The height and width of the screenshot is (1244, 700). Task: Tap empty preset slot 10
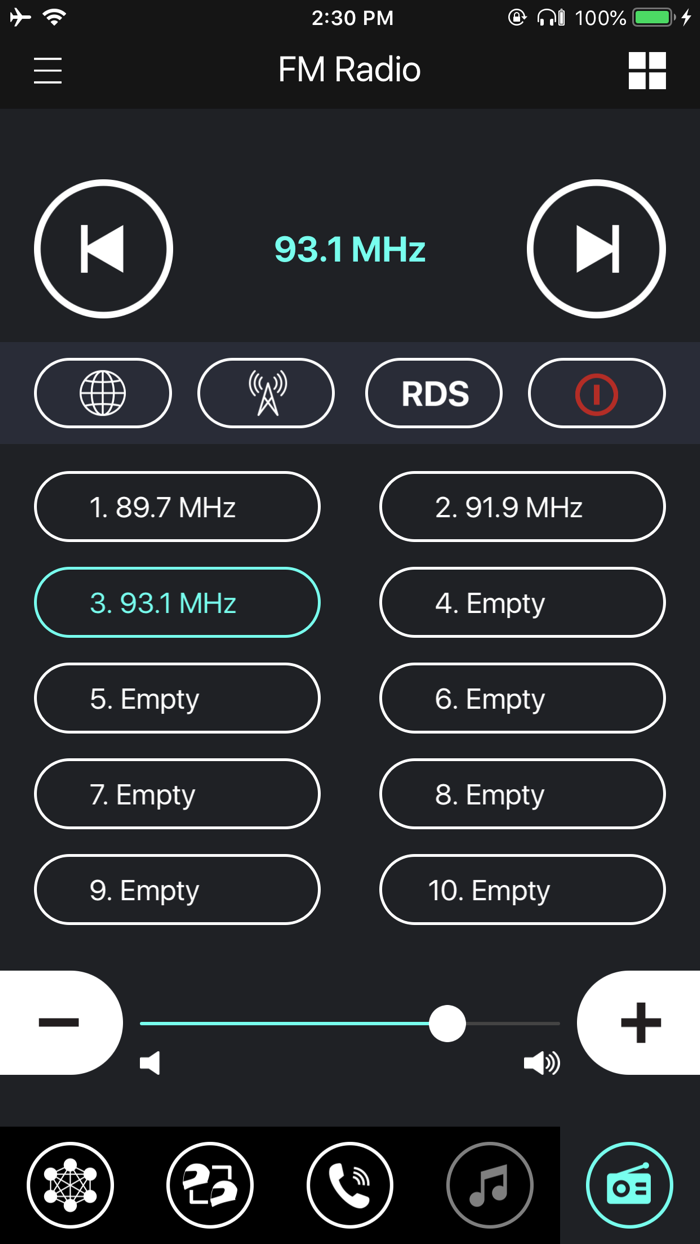coord(522,891)
